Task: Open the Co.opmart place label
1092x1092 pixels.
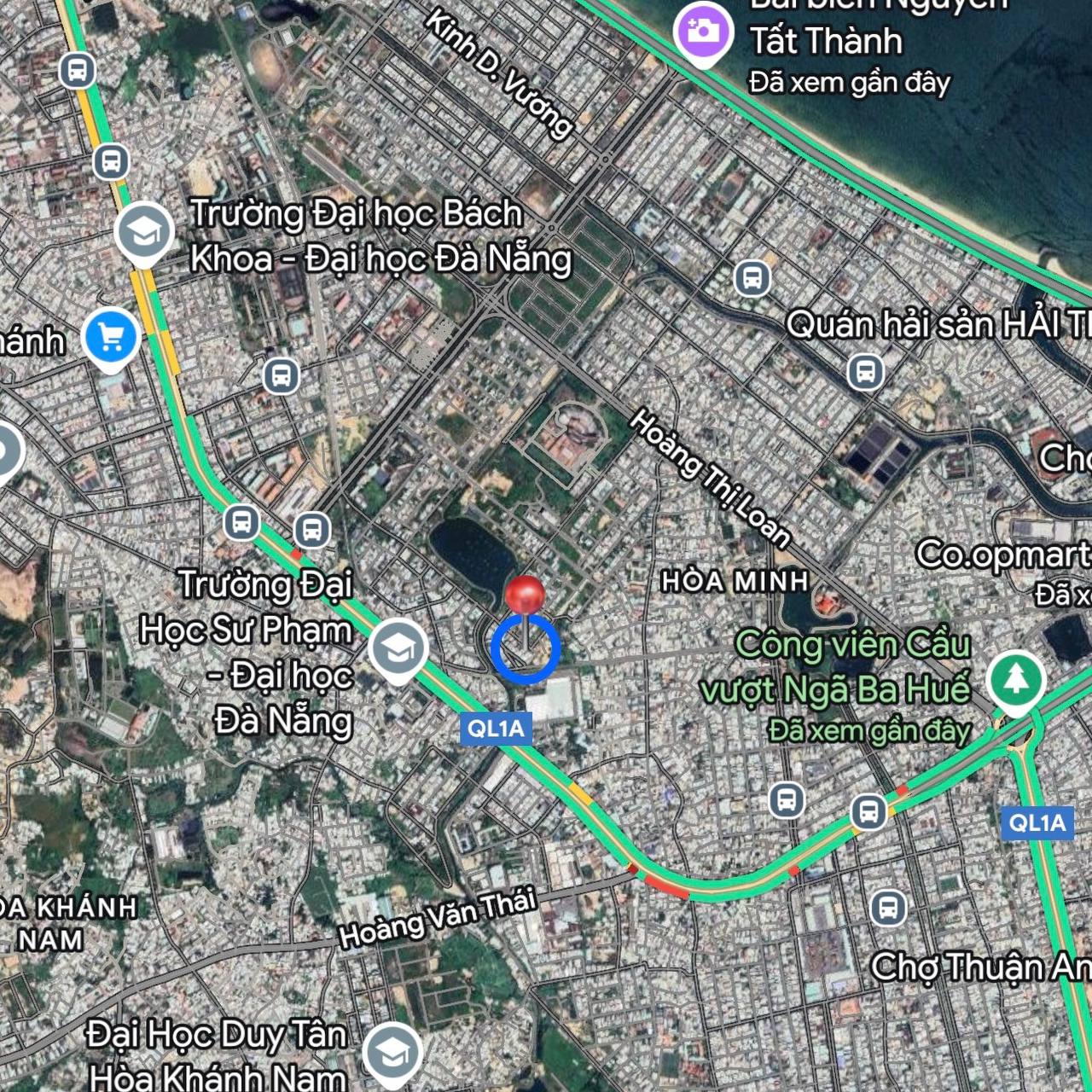Action: click(x=1002, y=555)
